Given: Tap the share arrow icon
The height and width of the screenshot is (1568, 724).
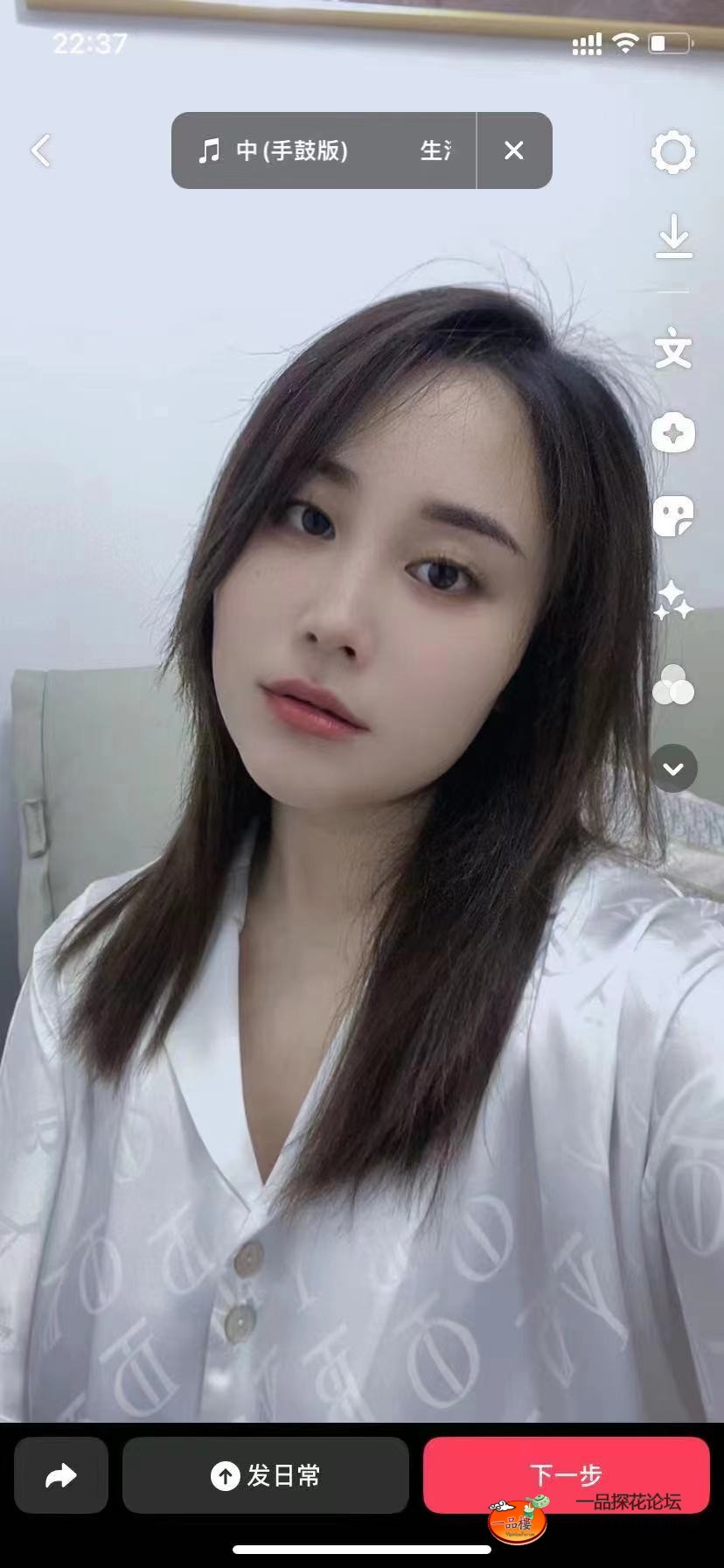Looking at the screenshot, I should pos(60,1475).
